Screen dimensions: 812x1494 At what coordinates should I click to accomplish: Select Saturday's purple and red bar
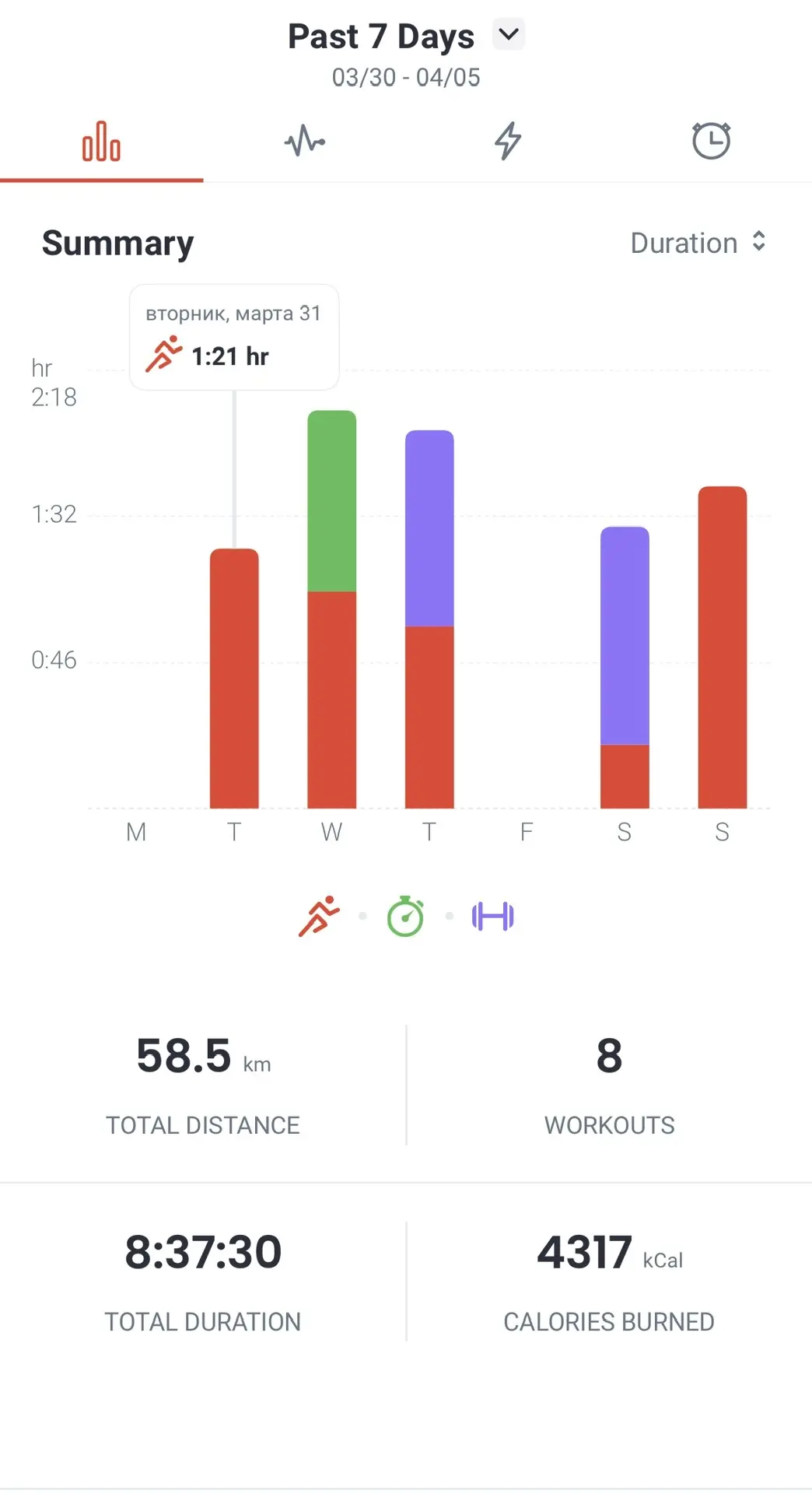pos(625,668)
